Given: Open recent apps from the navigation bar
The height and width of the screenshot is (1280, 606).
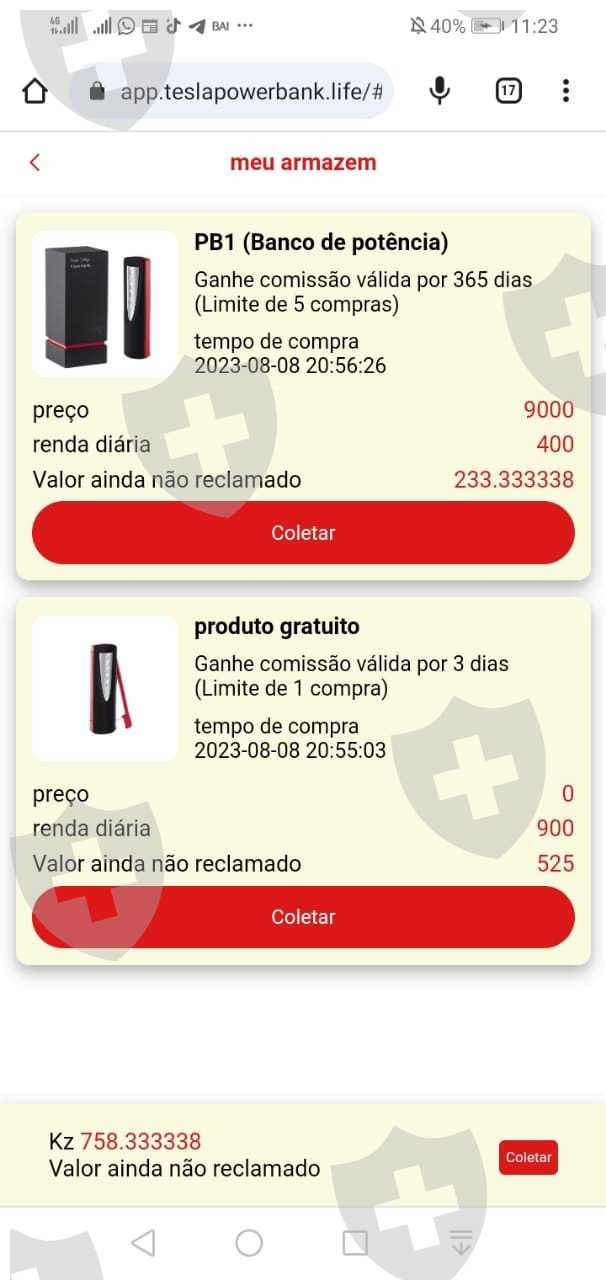Looking at the screenshot, I should 355,1243.
